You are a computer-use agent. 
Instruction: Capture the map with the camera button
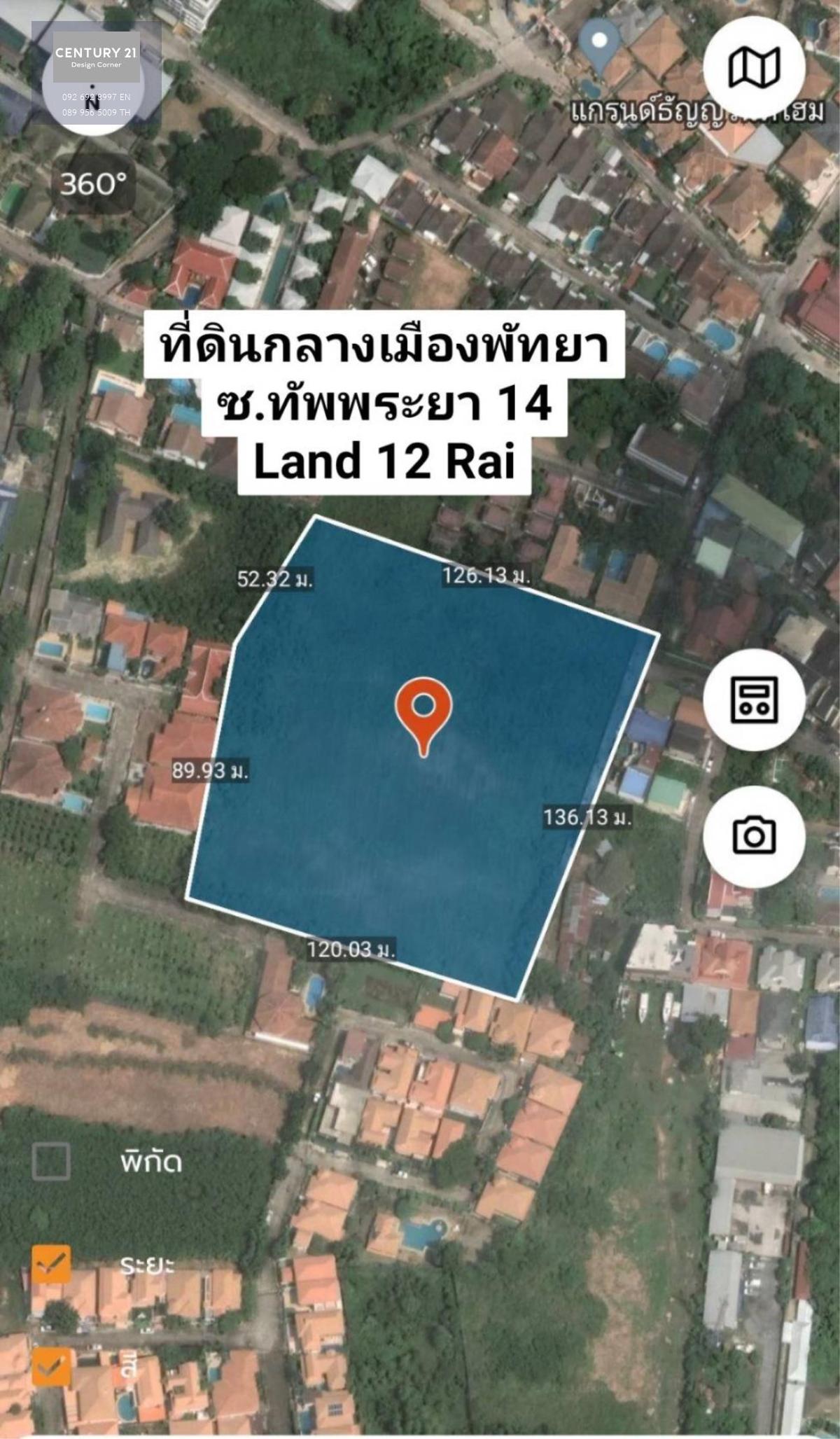click(754, 836)
